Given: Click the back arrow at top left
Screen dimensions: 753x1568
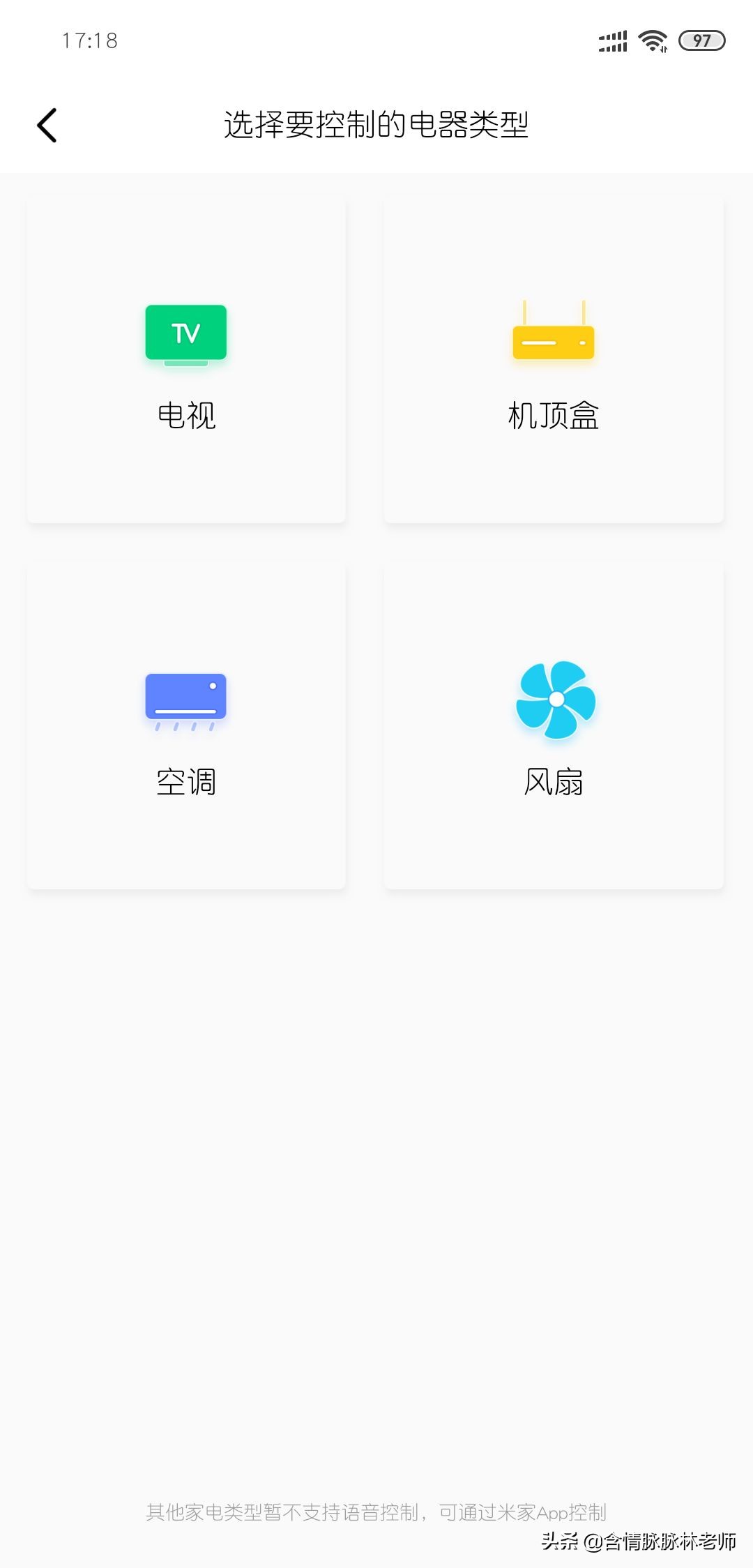Looking at the screenshot, I should [46, 124].
